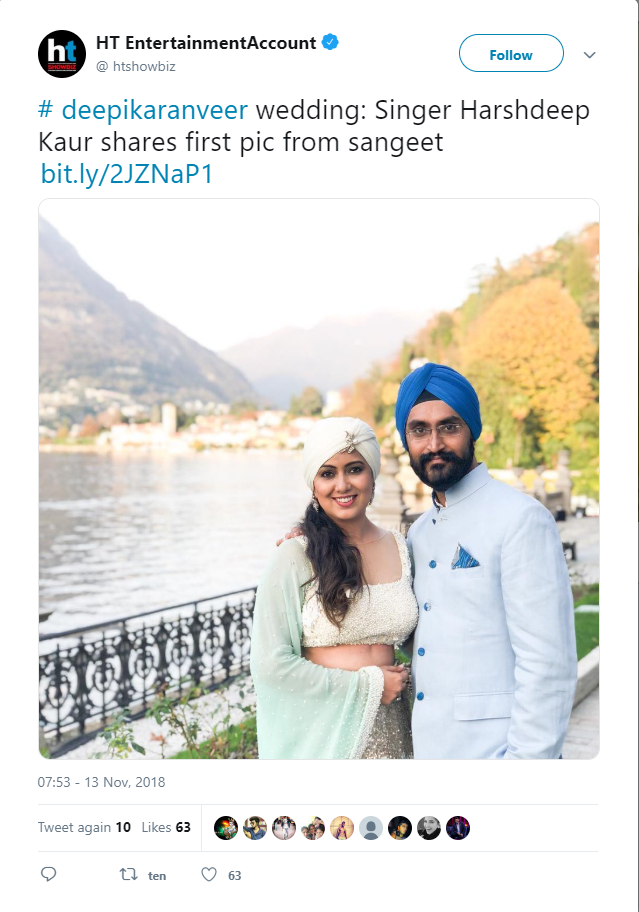Image resolution: width=639 pixels, height=912 pixels.
Task: Retweet this post
Action: coord(128,874)
